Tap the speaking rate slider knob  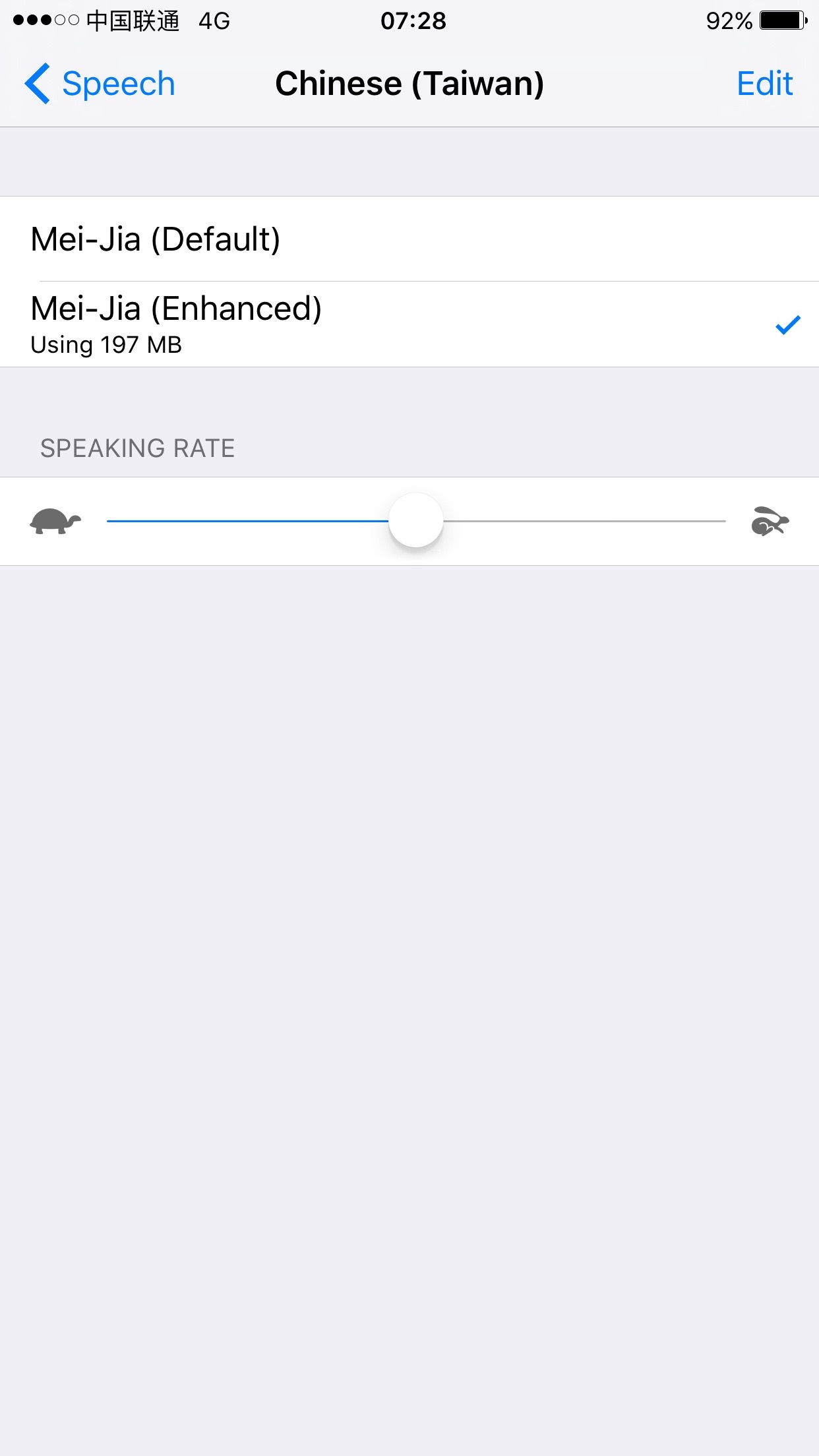(x=415, y=520)
